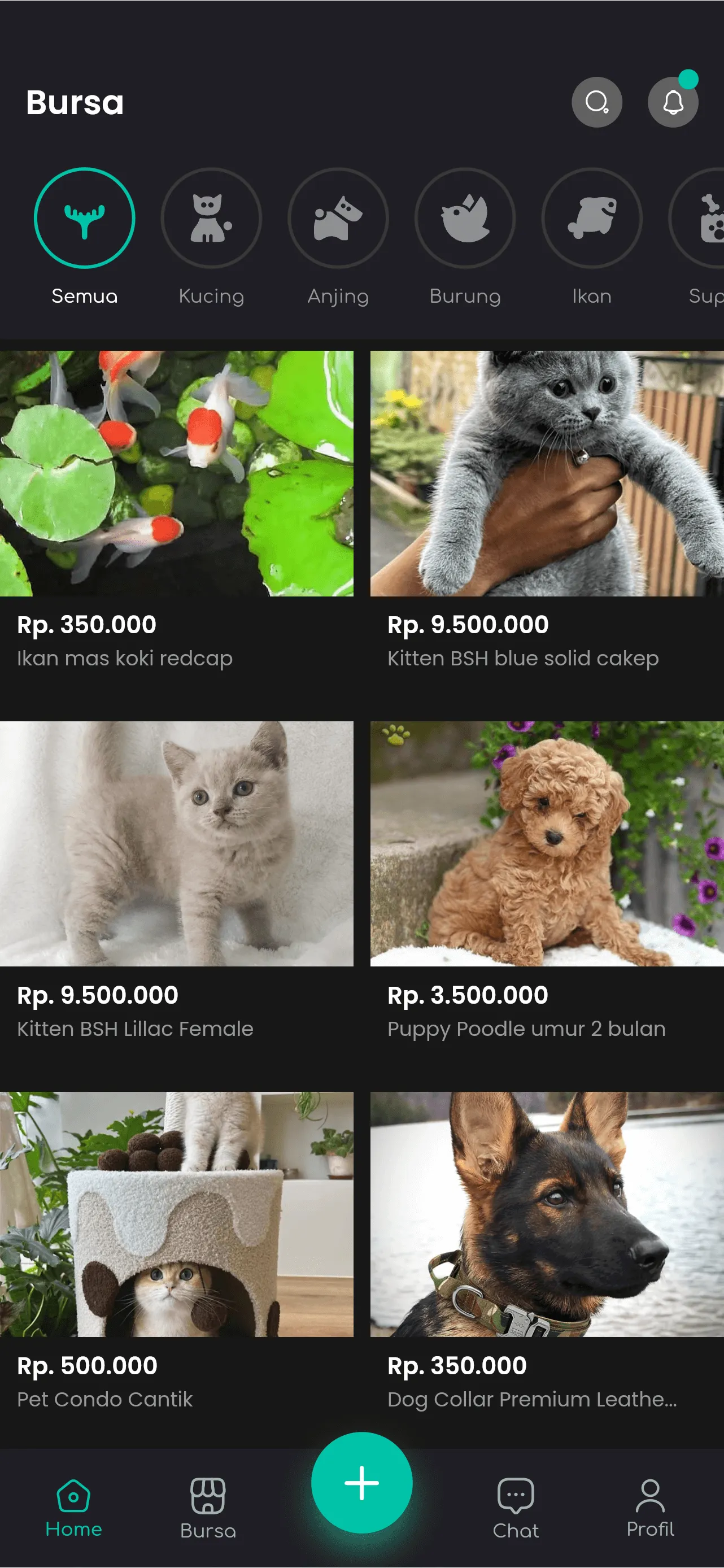Open the search icon
The image size is (724, 1568).
coord(596,102)
